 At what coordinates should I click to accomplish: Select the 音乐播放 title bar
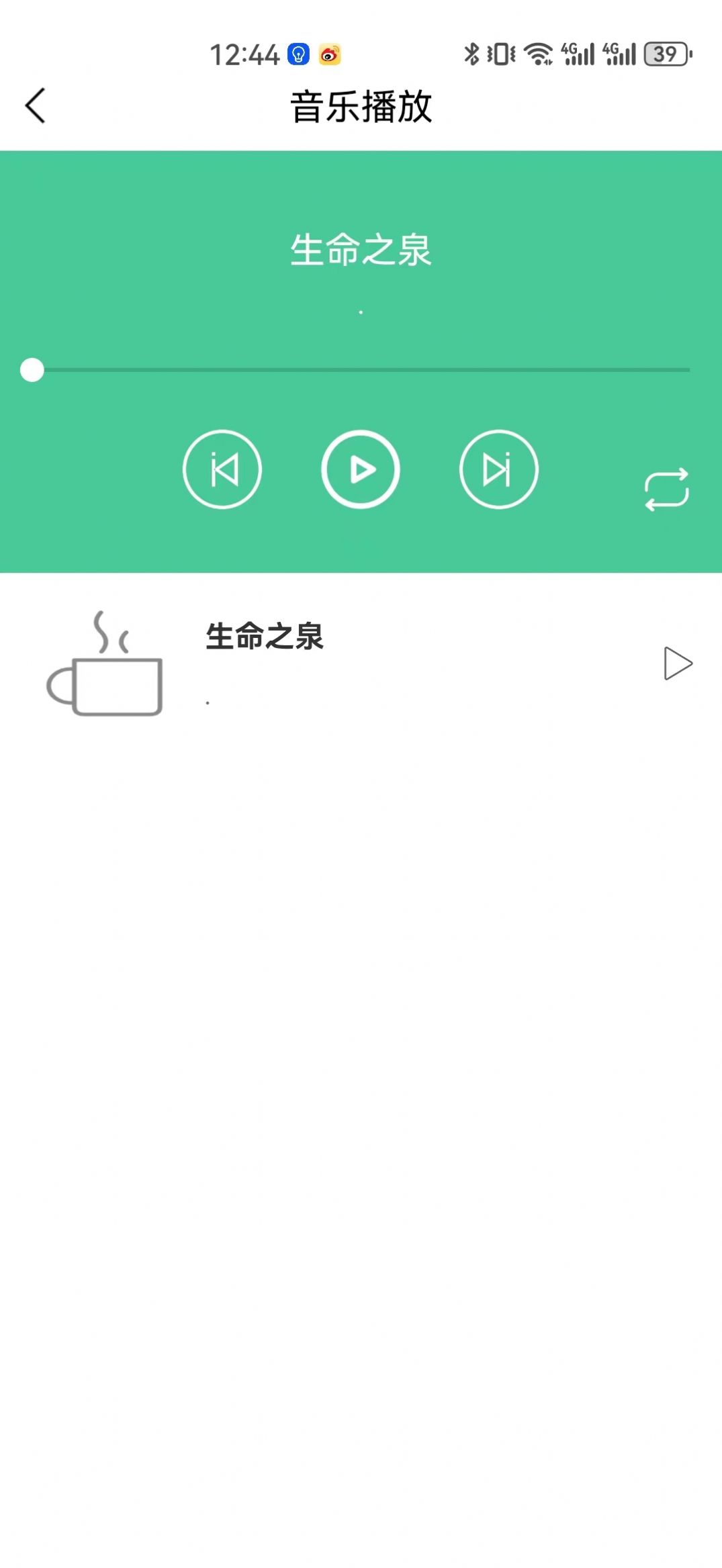point(361,105)
